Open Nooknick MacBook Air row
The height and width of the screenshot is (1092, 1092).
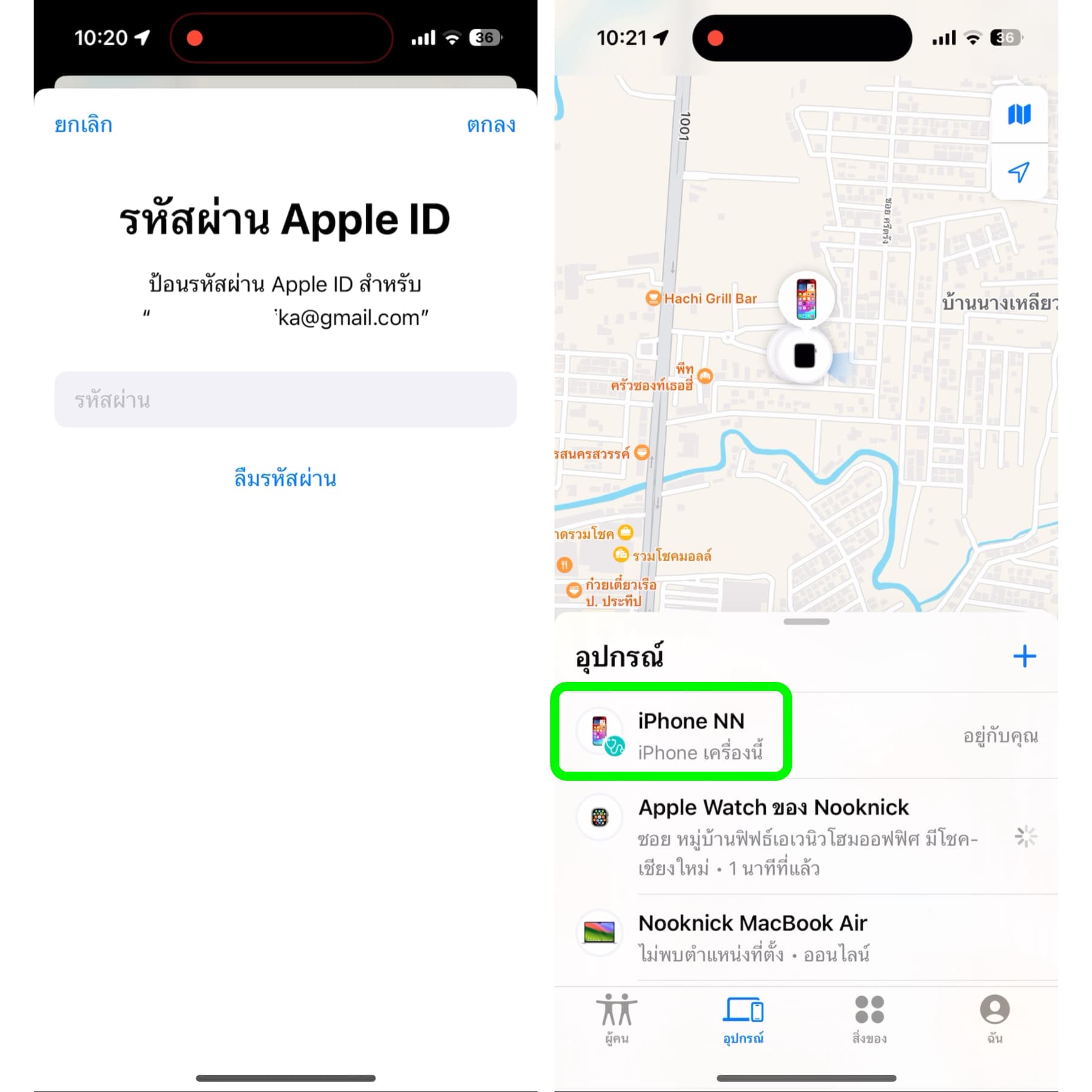pos(752,937)
